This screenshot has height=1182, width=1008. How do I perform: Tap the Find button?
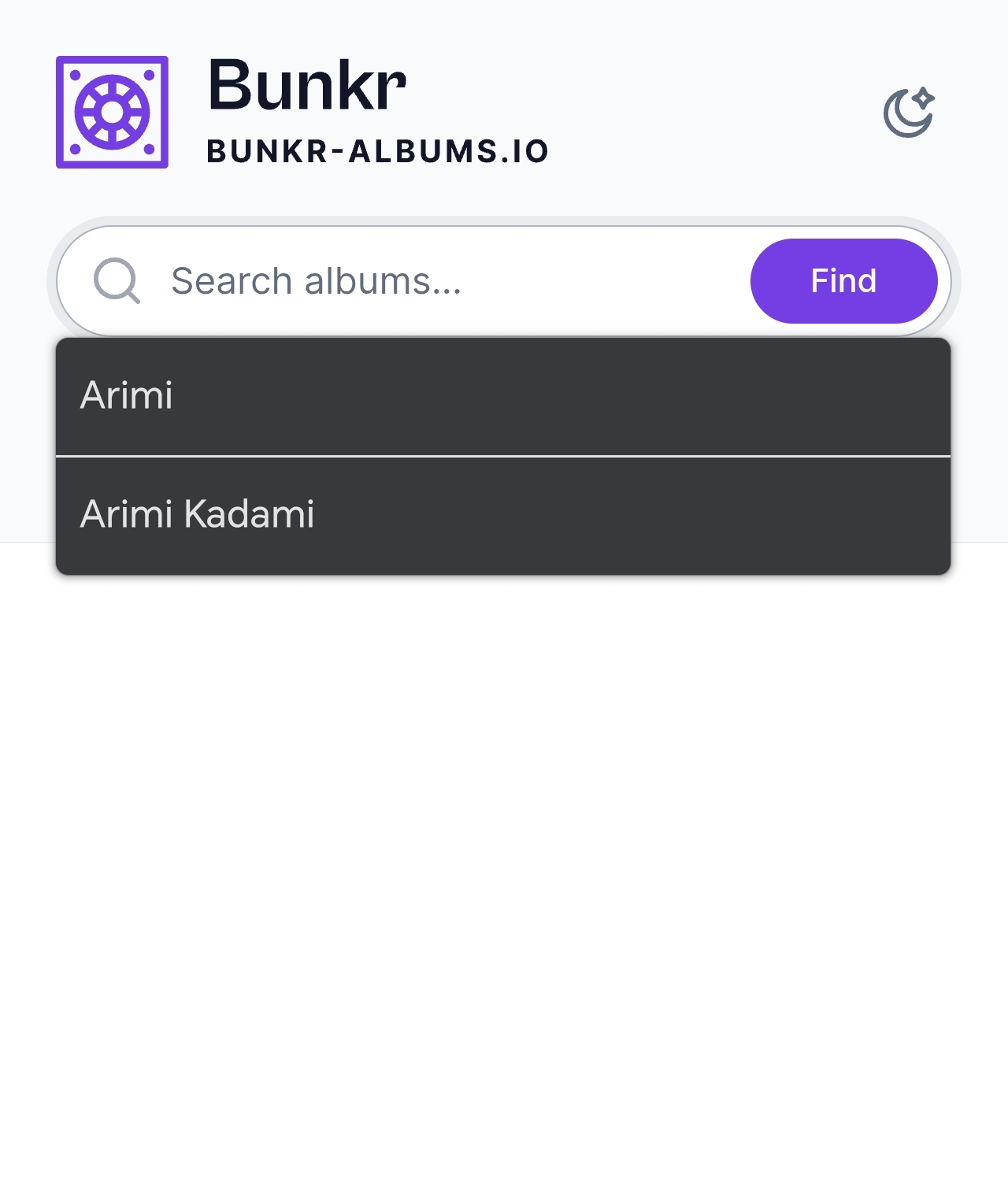point(843,281)
